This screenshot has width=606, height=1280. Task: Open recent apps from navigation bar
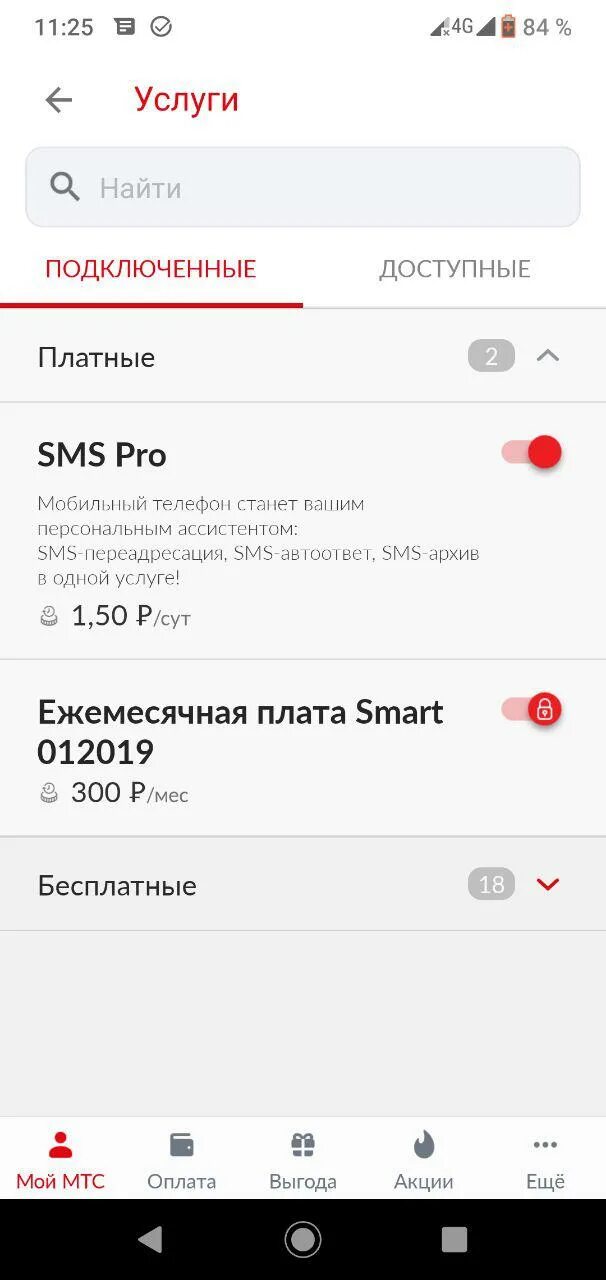454,1240
